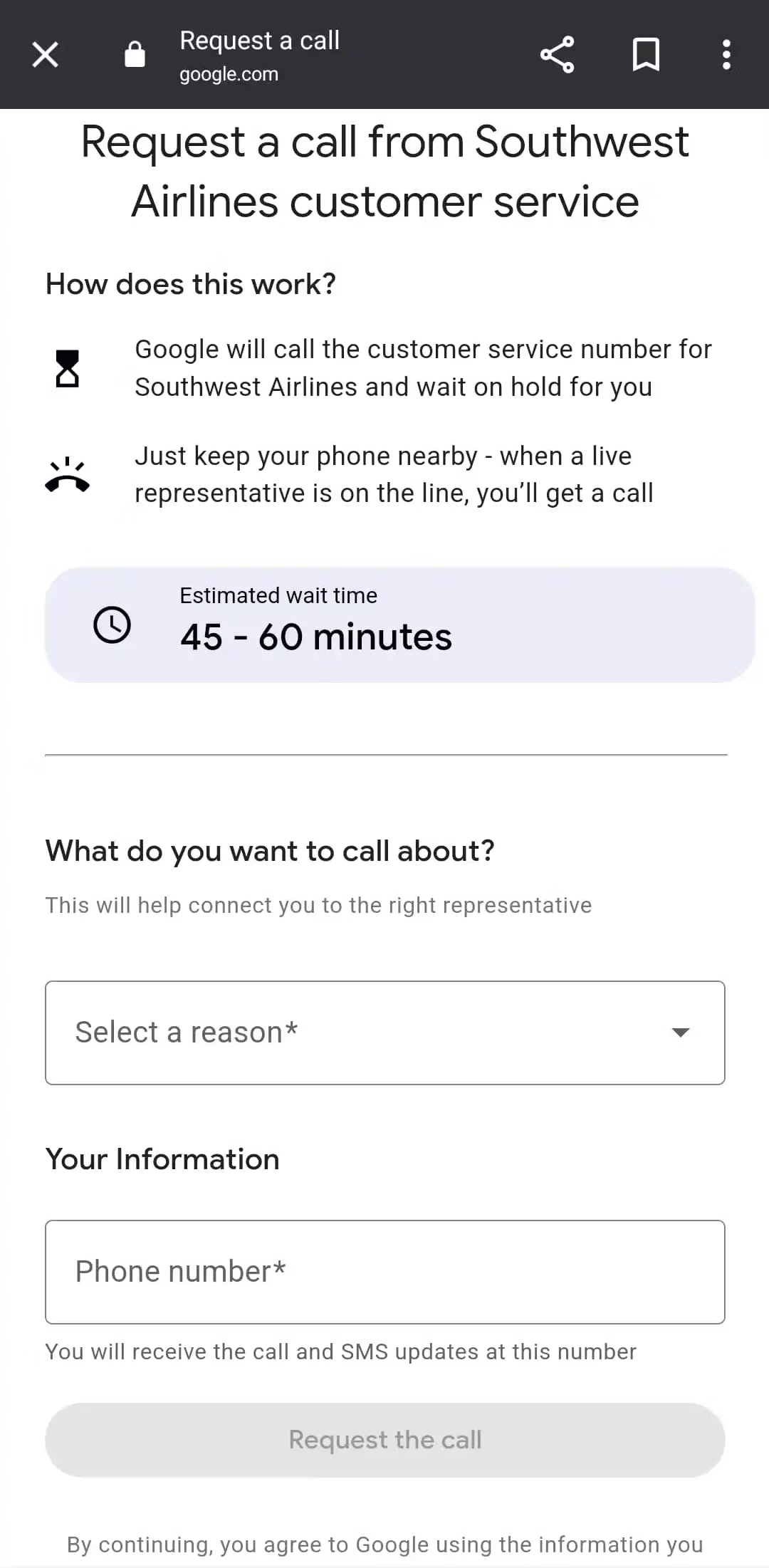The height and width of the screenshot is (1568, 769).
Task: Open the Select a reason dropdown
Action: point(384,1032)
